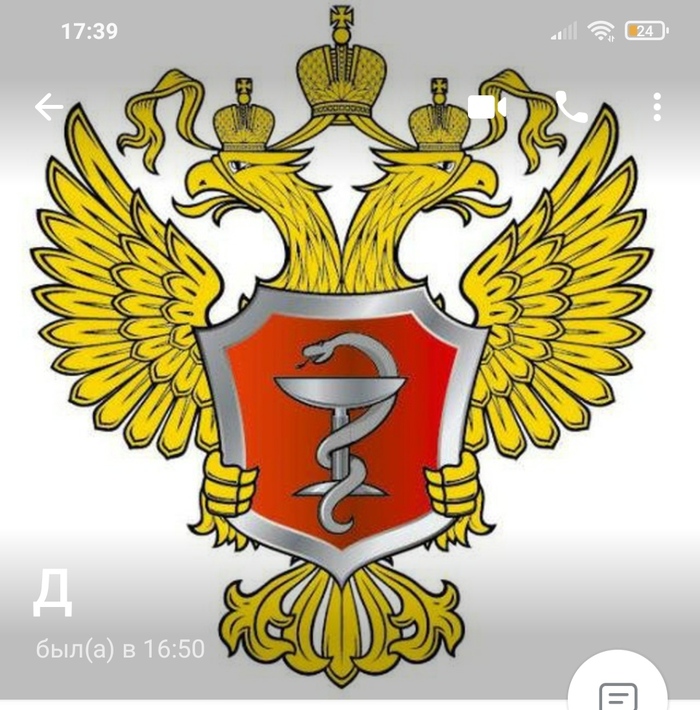Go back using the arrow icon

49,107
